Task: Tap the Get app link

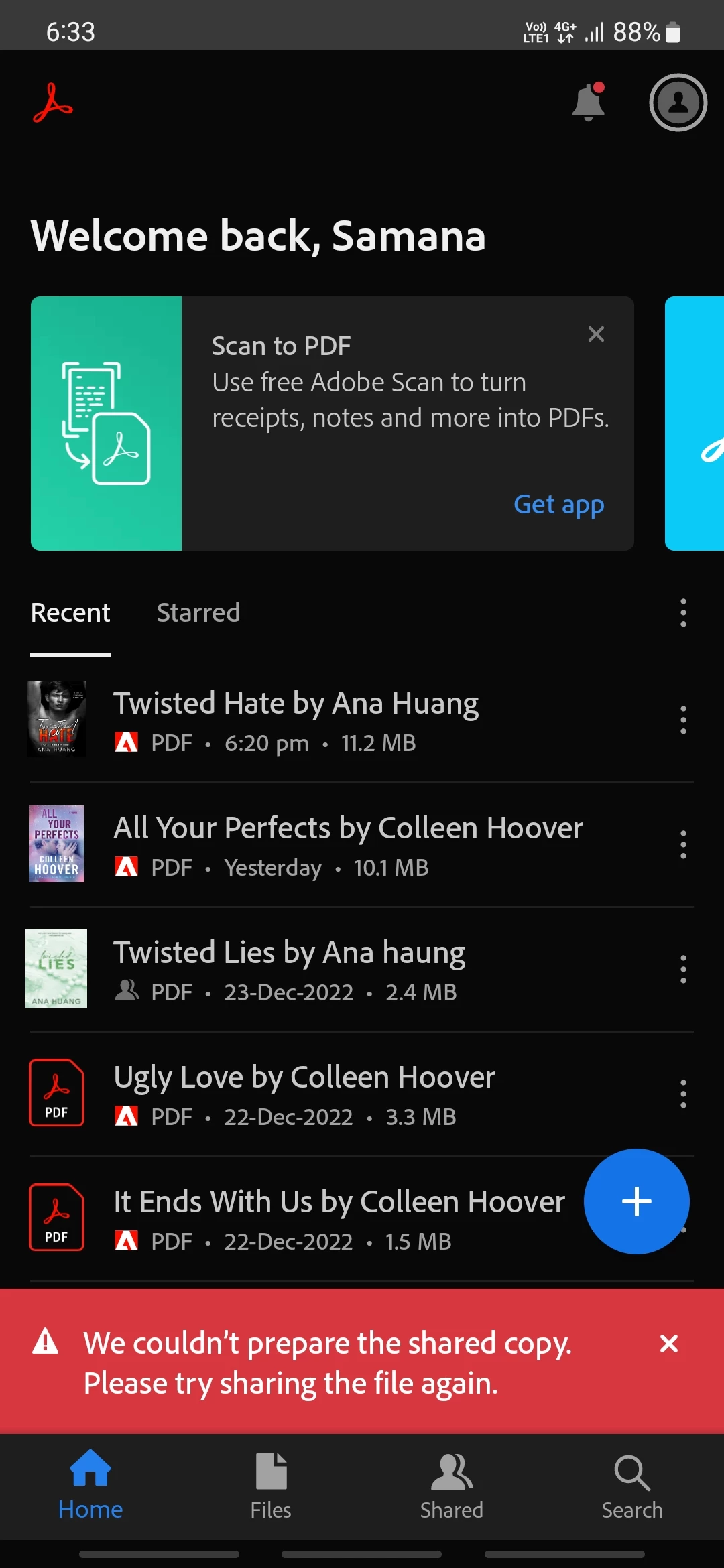Action: (x=558, y=505)
